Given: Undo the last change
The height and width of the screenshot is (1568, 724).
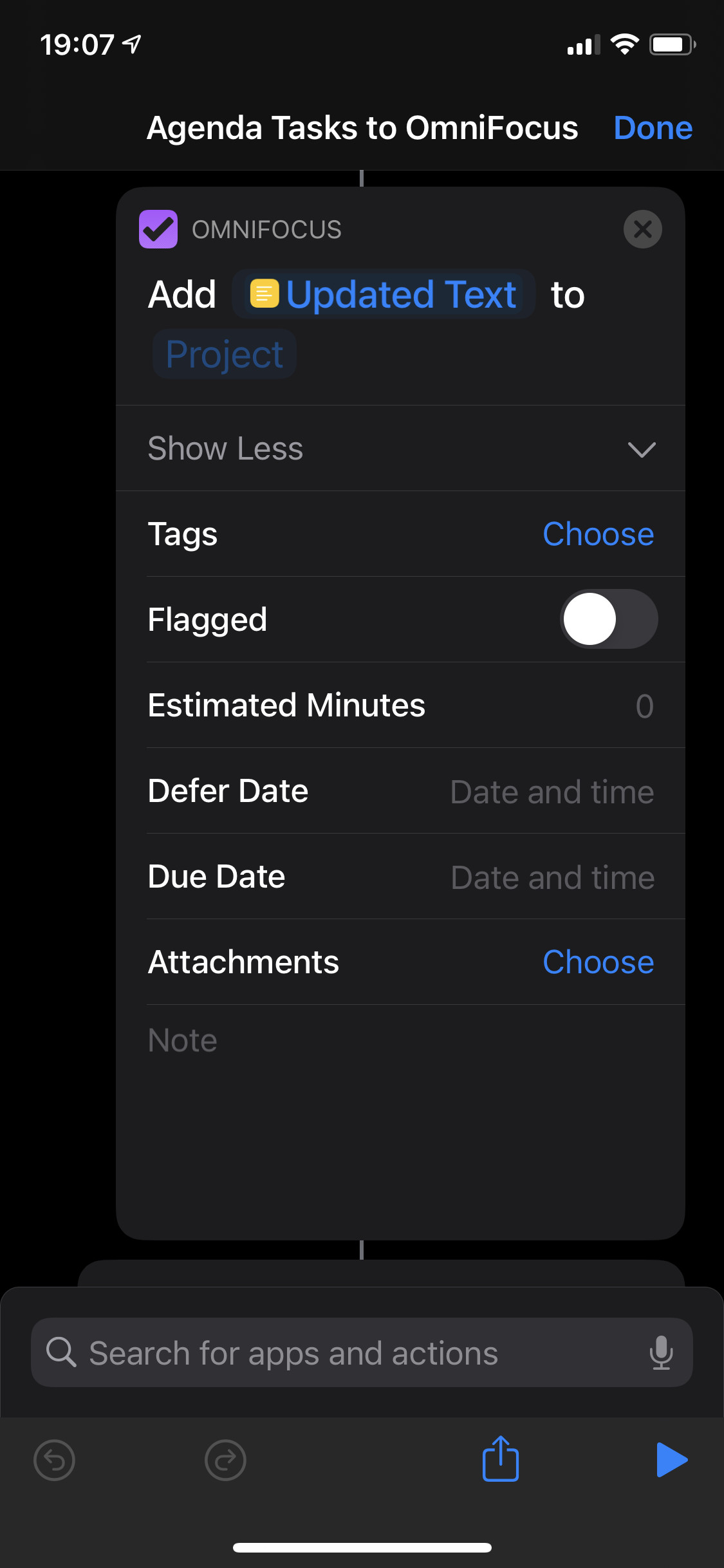Looking at the screenshot, I should pyautogui.click(x=54, y=1460).
